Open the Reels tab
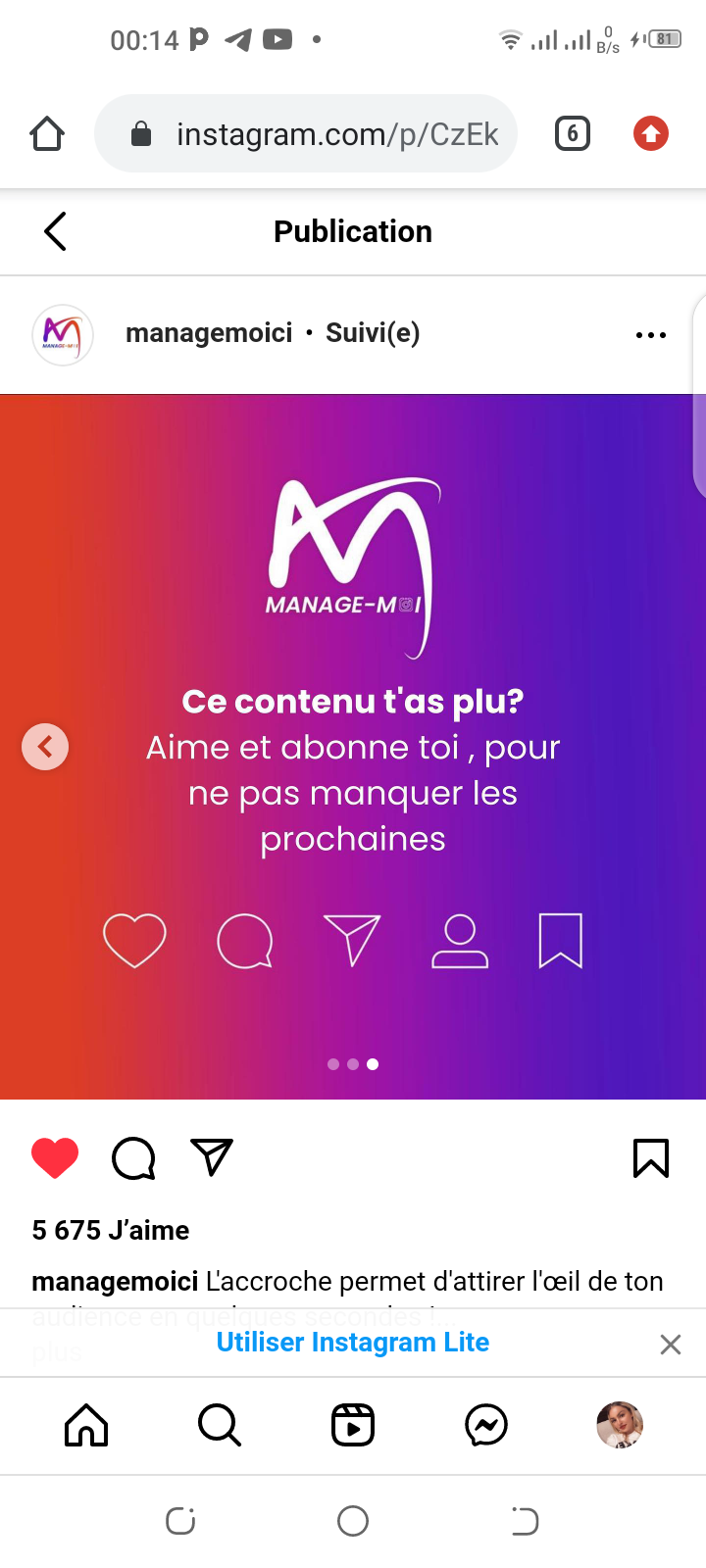This screenshot has height=1568, width=706. tap(353, 1425)
